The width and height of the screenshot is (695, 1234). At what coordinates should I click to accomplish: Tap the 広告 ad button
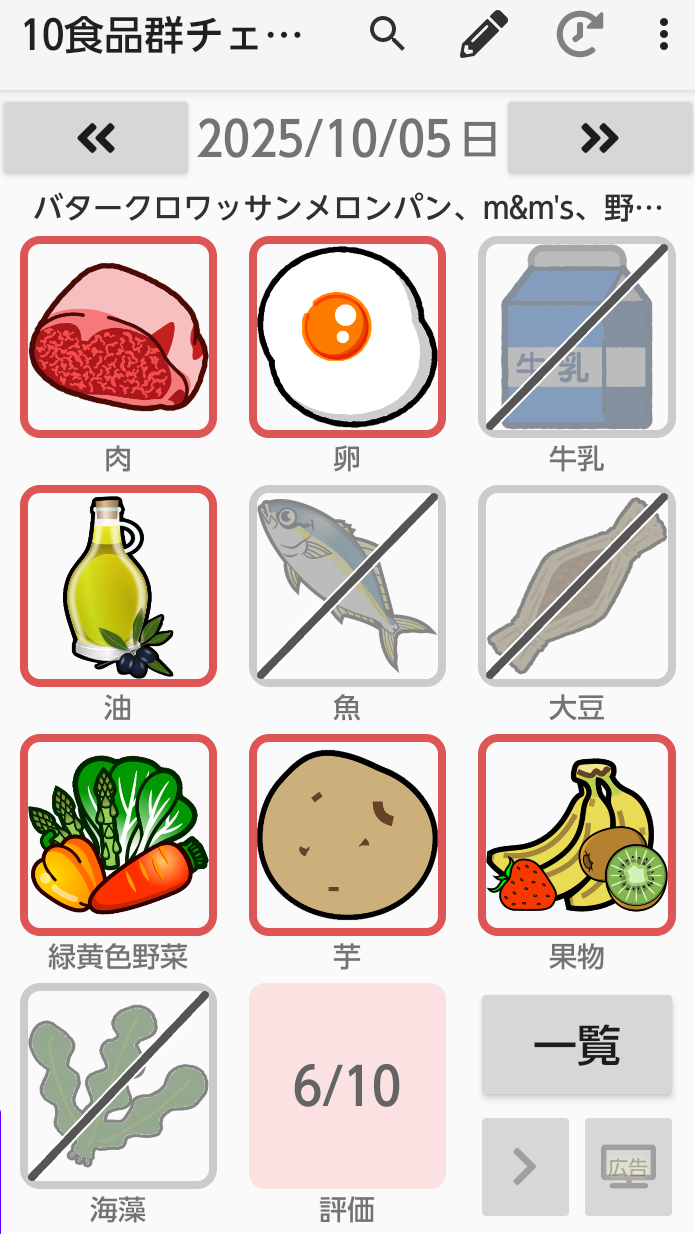(628, 1166)
